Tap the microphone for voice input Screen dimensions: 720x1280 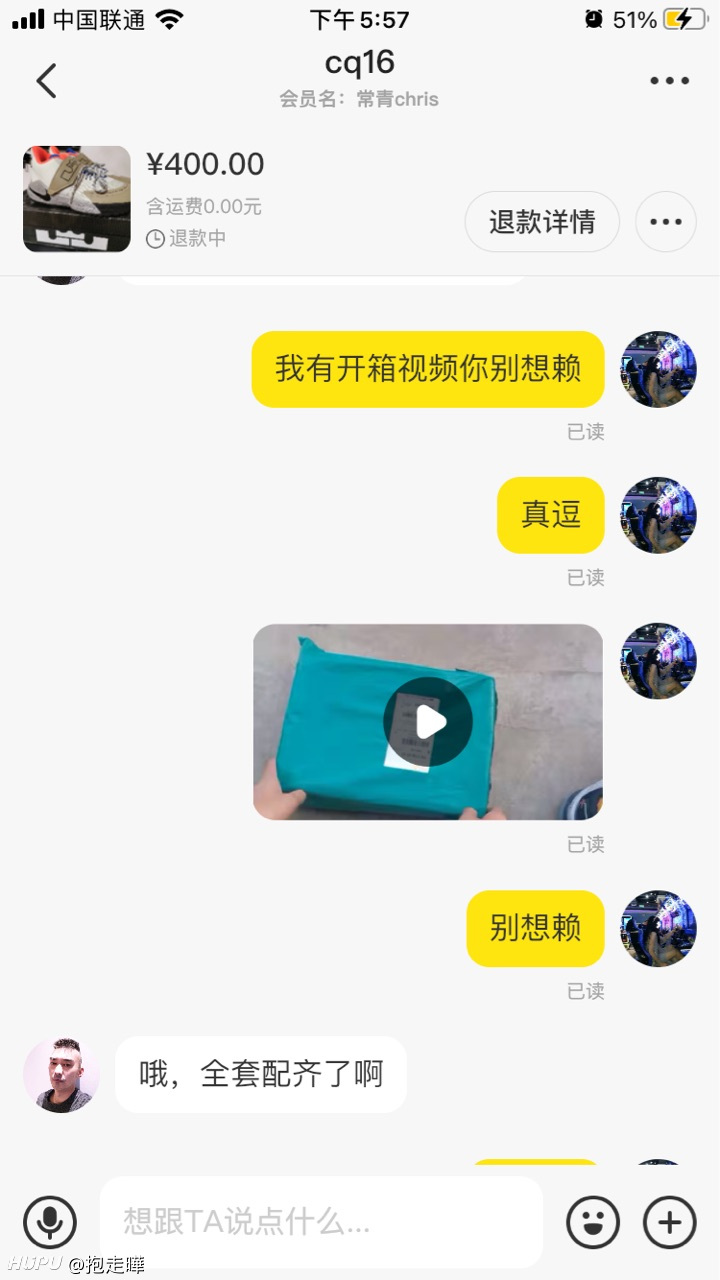pyautogui.click(x=50, y=1222)
